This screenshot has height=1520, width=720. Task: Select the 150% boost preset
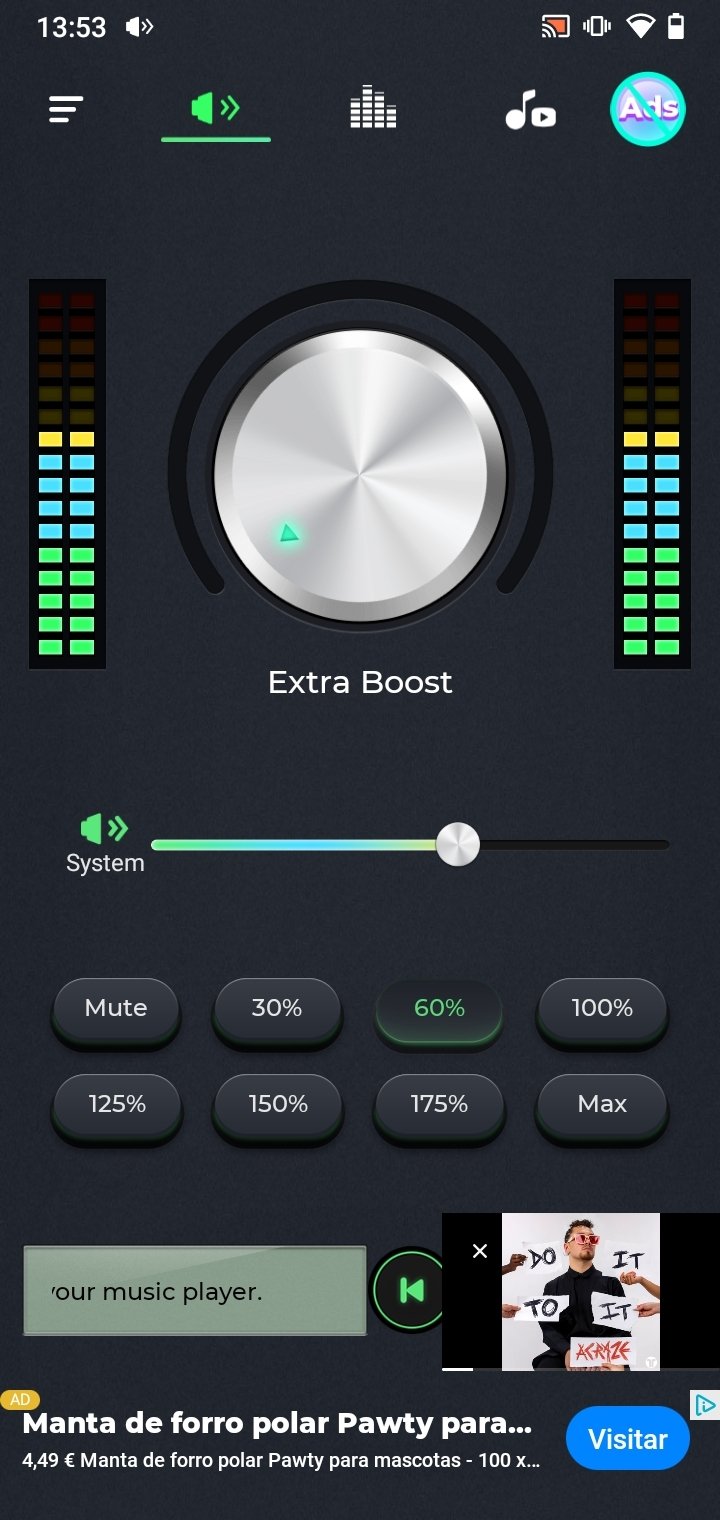click(x=277, y=1105)
